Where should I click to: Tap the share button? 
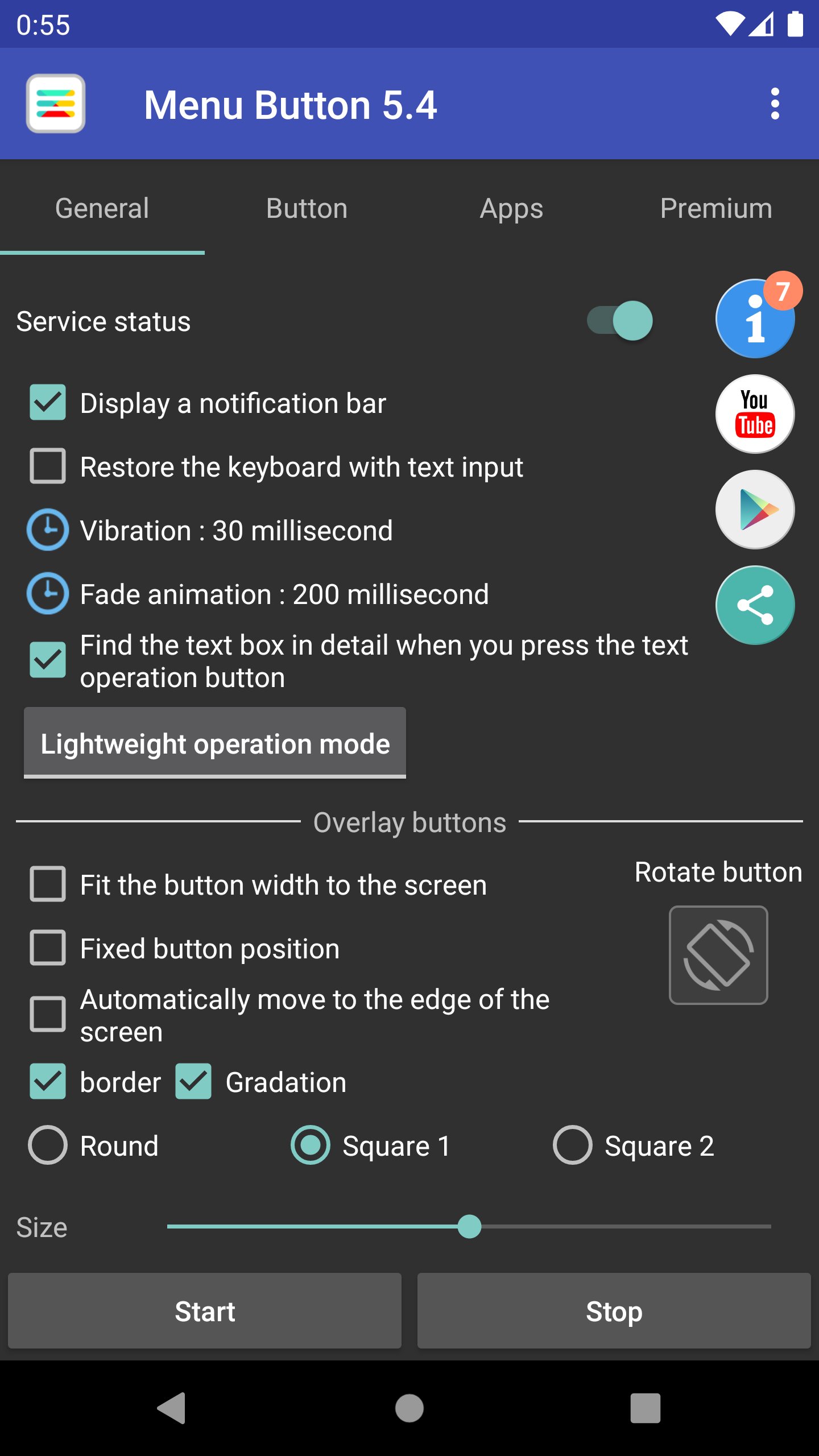click(x=755, y=605)
